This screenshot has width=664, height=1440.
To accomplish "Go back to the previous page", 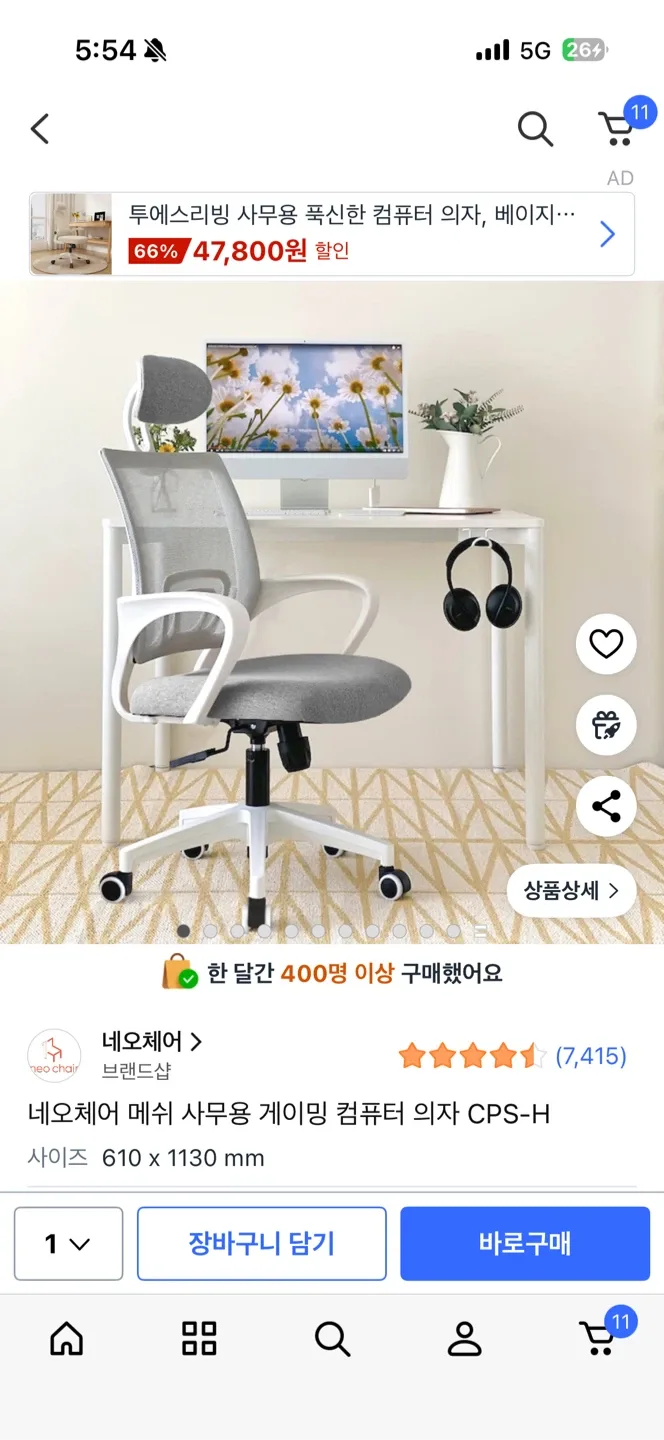I will click(x=40, y=129).
